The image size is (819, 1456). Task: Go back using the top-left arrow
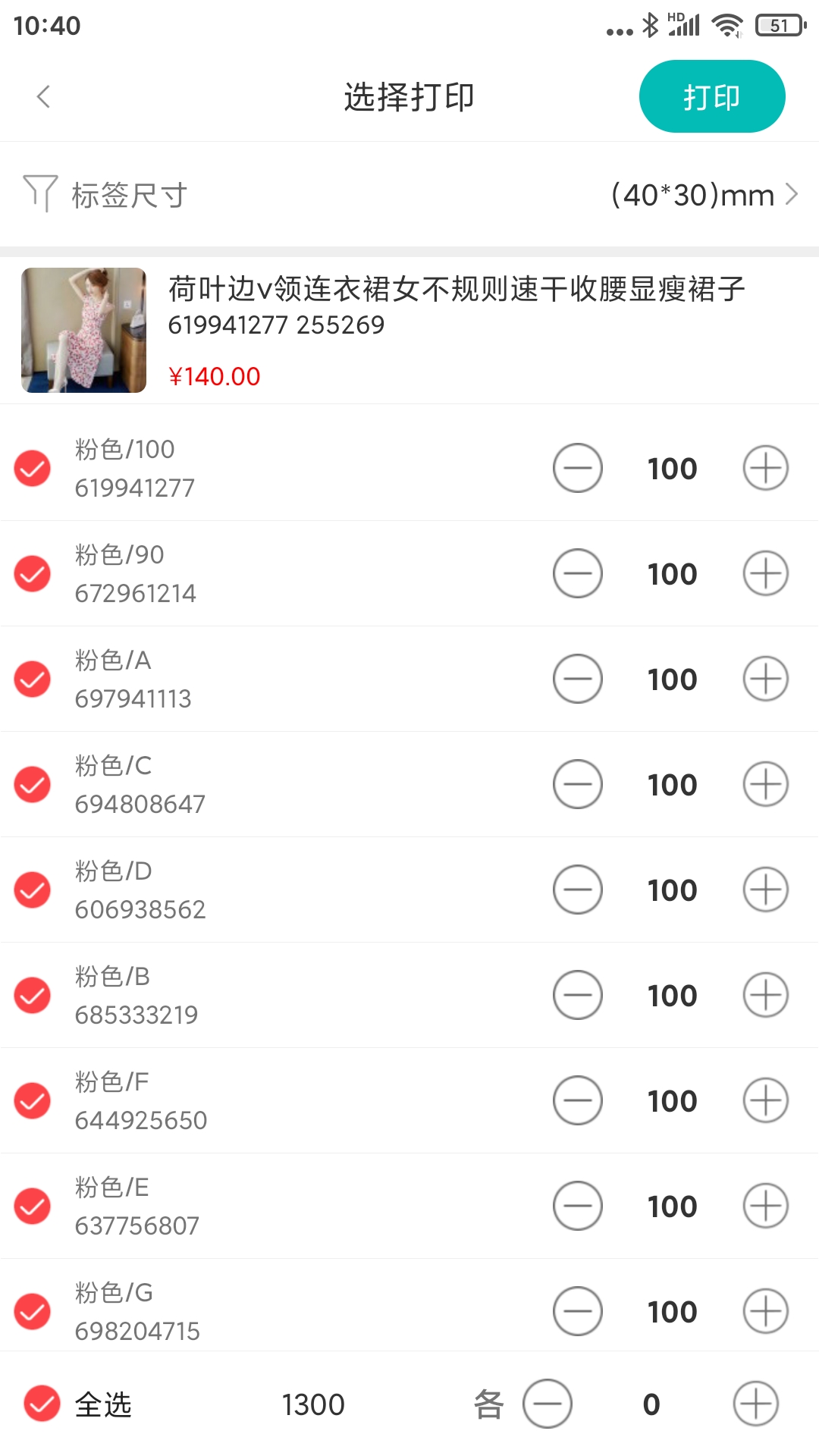[x=43, y=97]
